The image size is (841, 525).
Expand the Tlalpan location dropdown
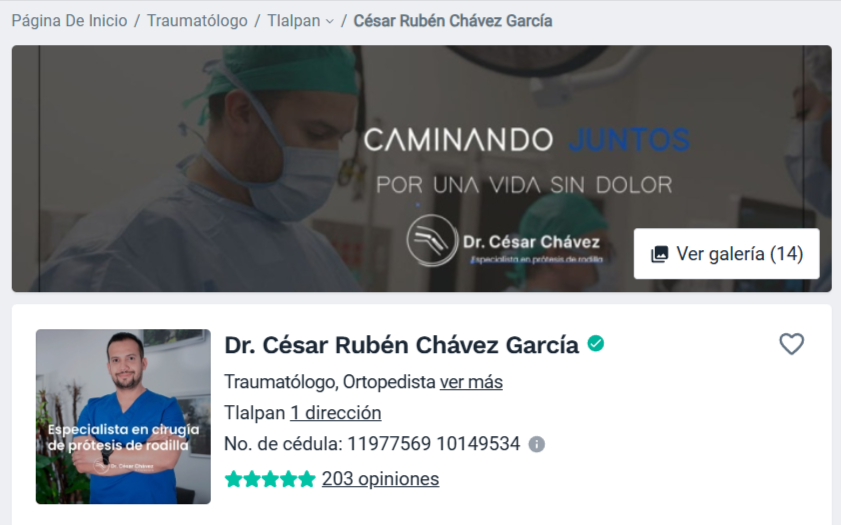[x=300, y=21]
